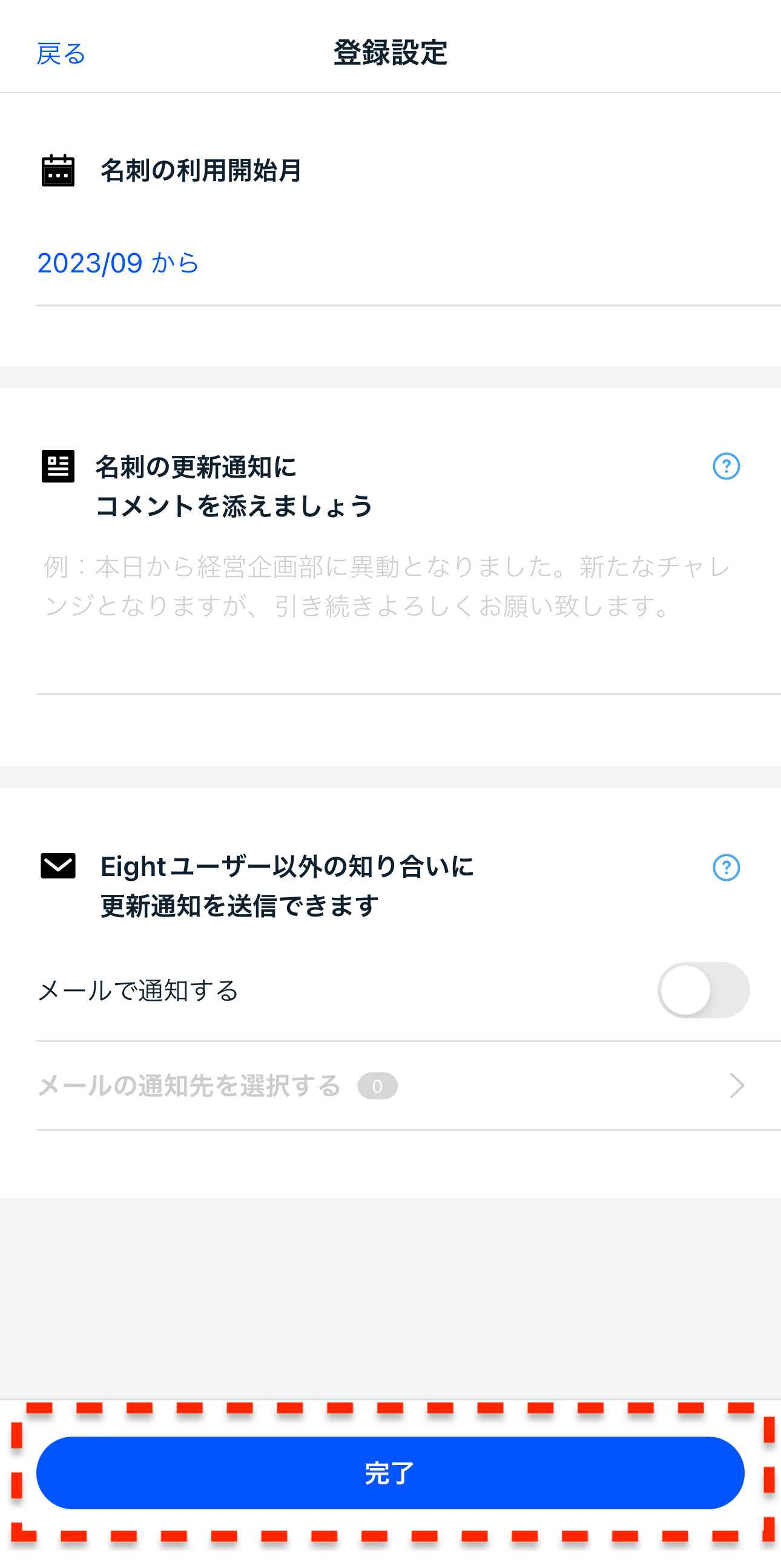The width and height of the screenshot is (781, 1568).
Task: Go back via 戻る
Action: pyautogui.click(x=61, y=53)
